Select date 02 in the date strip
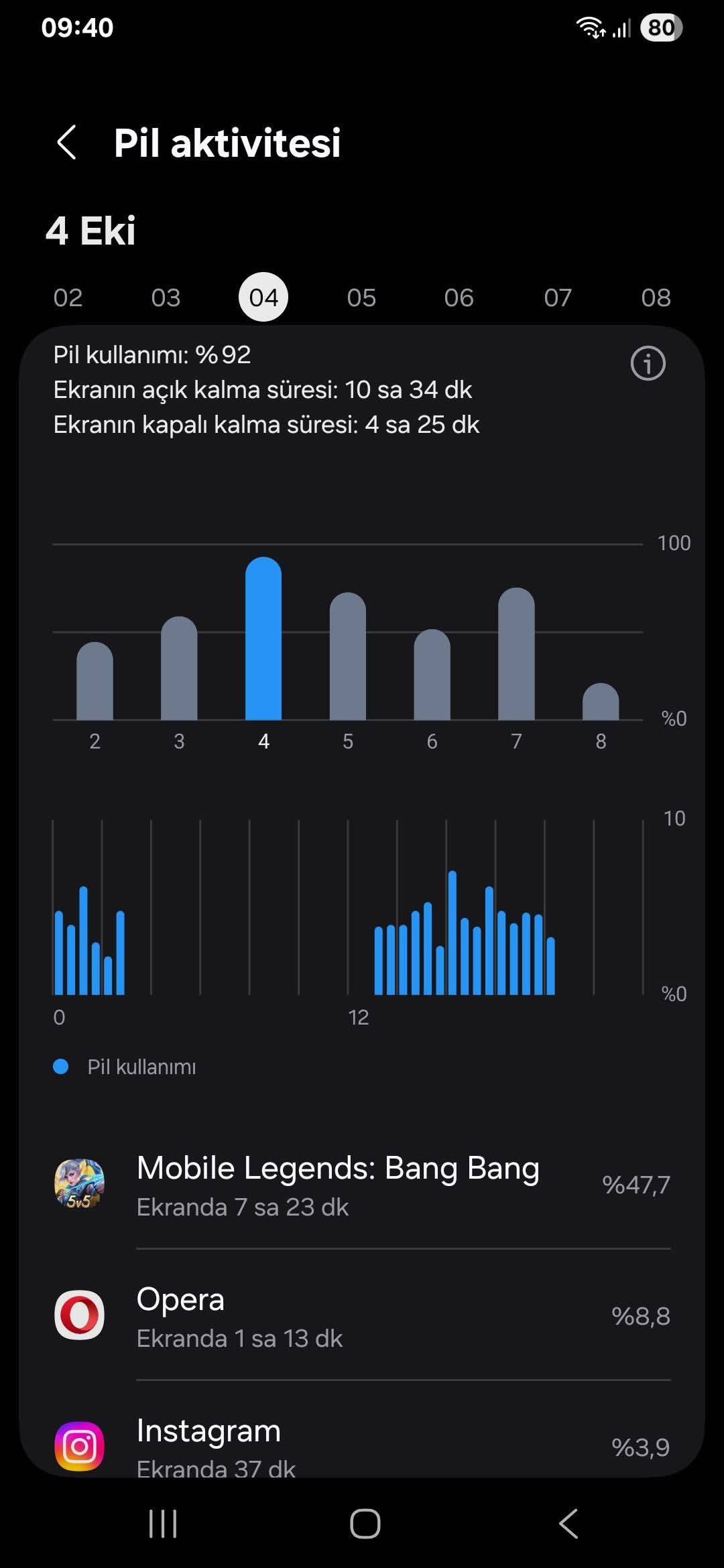 [68, 298]
